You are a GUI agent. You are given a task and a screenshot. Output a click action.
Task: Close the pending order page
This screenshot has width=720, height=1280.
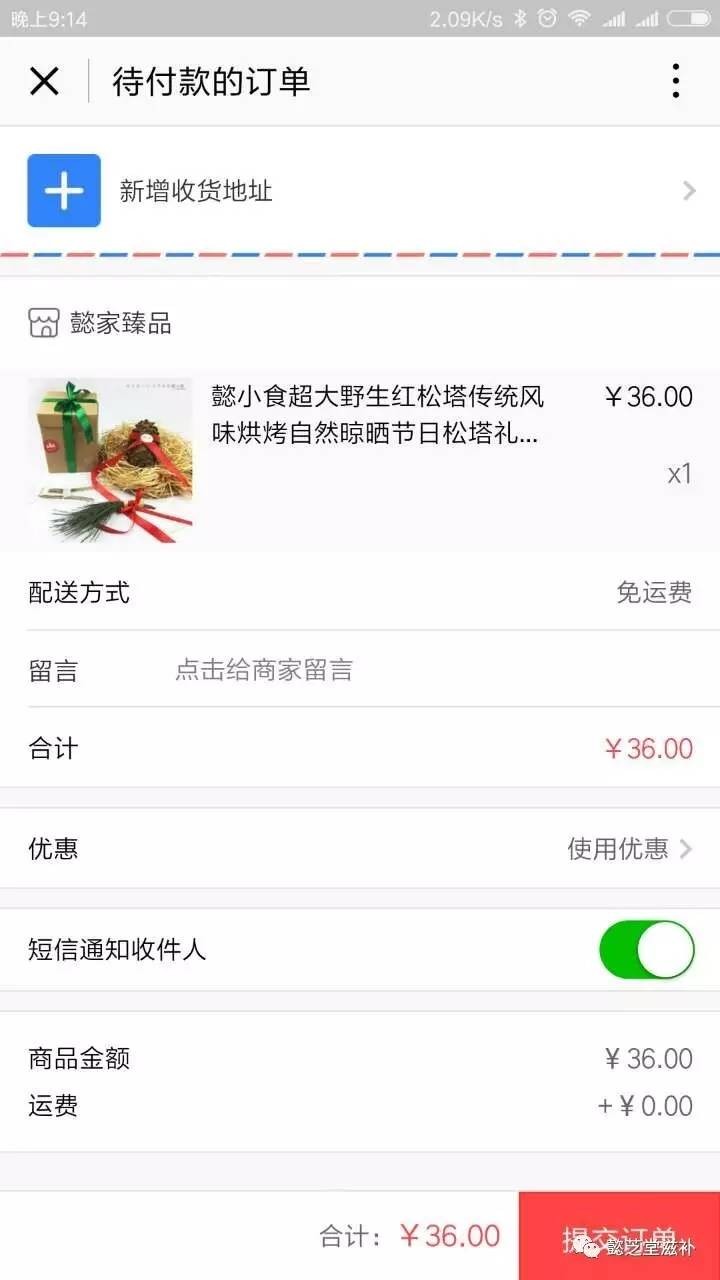44,81
